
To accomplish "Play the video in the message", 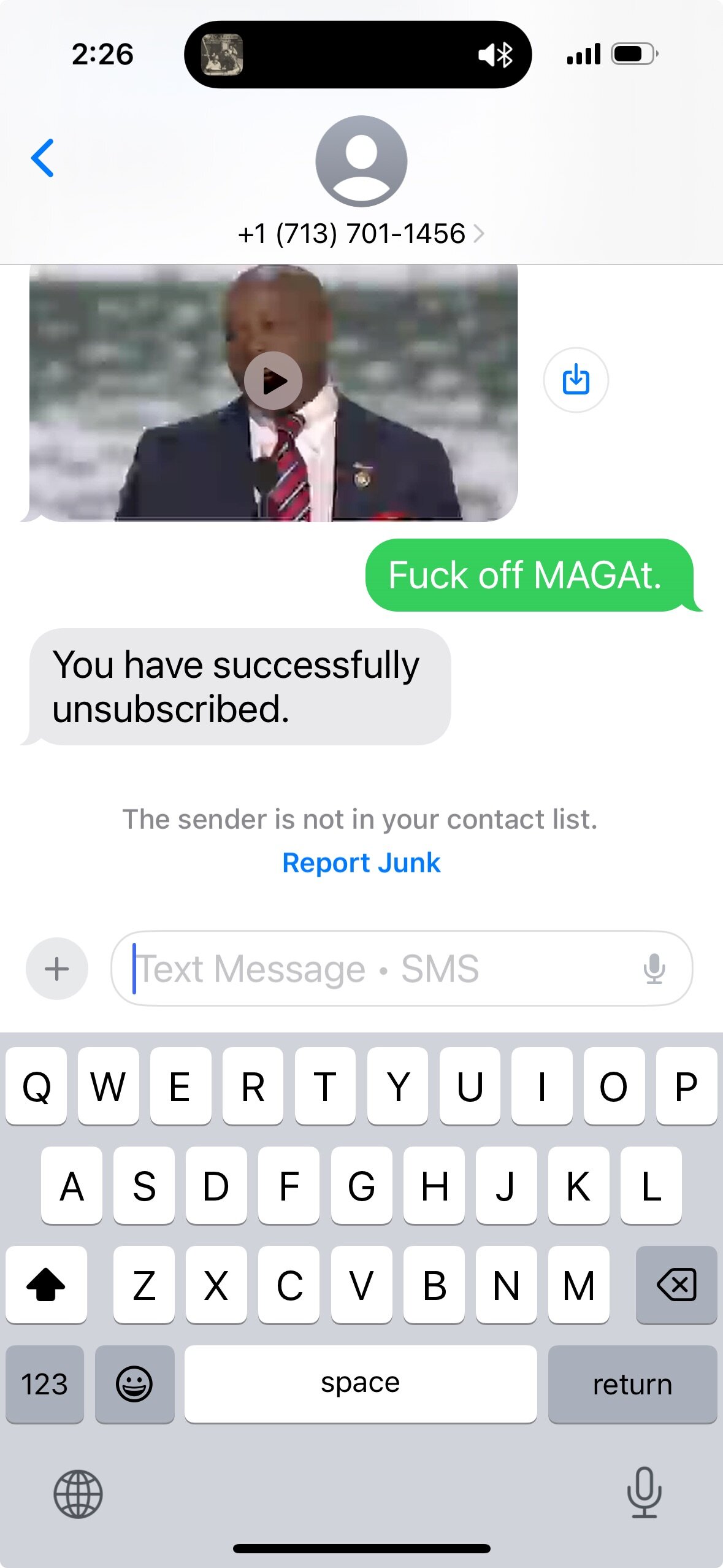I will tap(274, 381).
